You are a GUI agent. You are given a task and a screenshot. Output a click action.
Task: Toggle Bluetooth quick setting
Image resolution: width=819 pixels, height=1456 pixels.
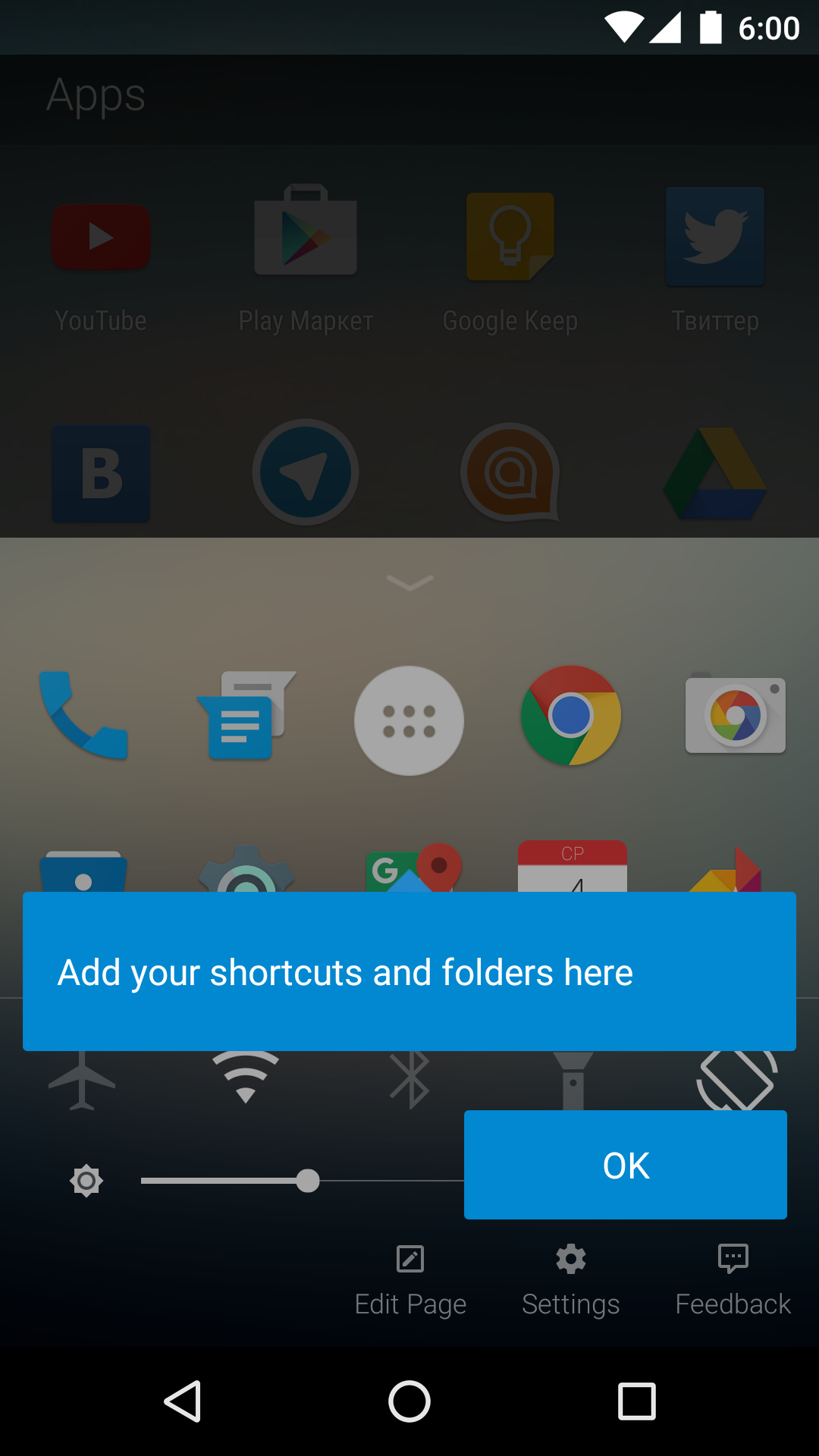(x=409, y=1080)
